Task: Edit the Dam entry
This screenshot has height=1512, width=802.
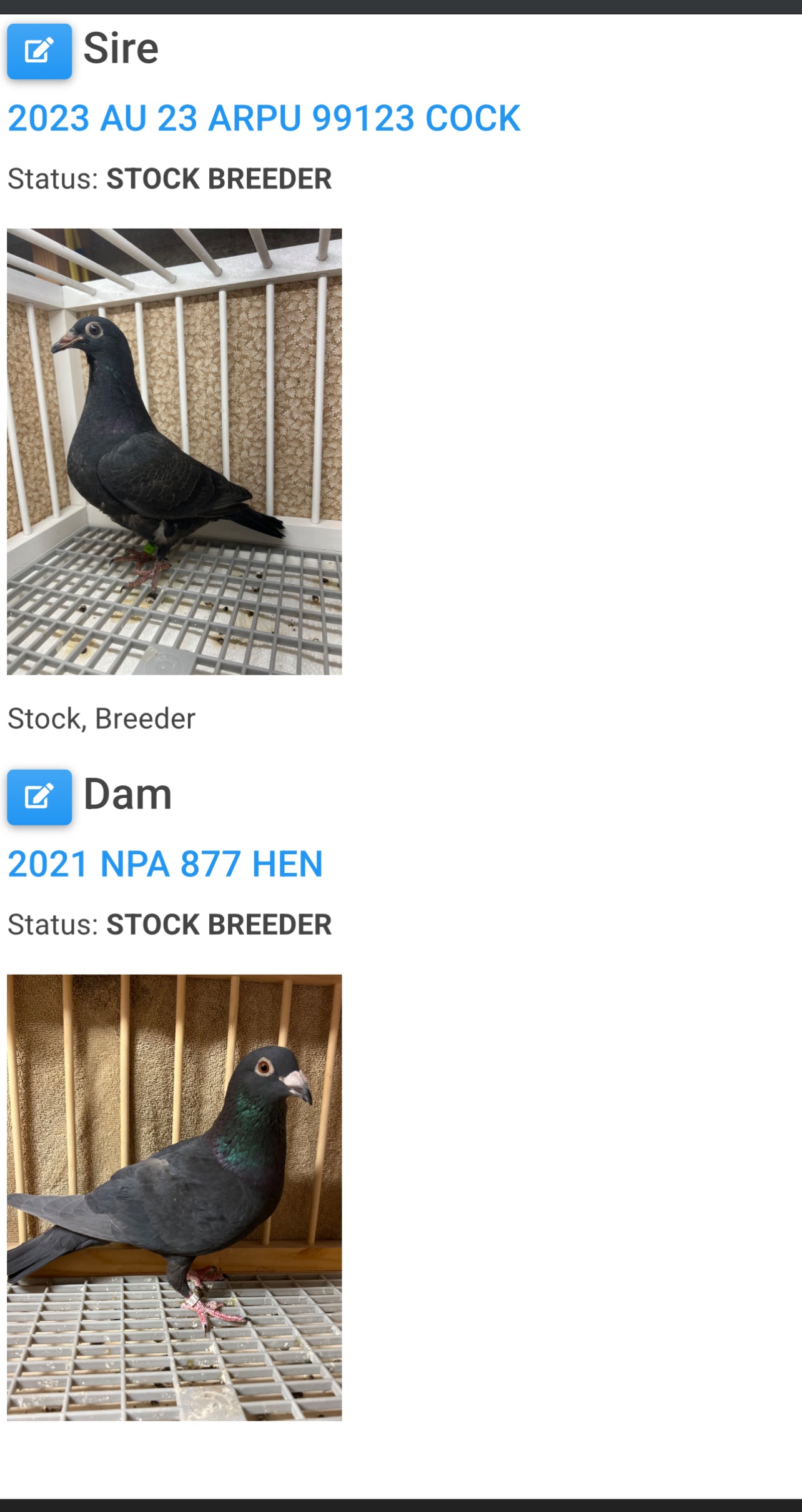Action: [39, 797]
